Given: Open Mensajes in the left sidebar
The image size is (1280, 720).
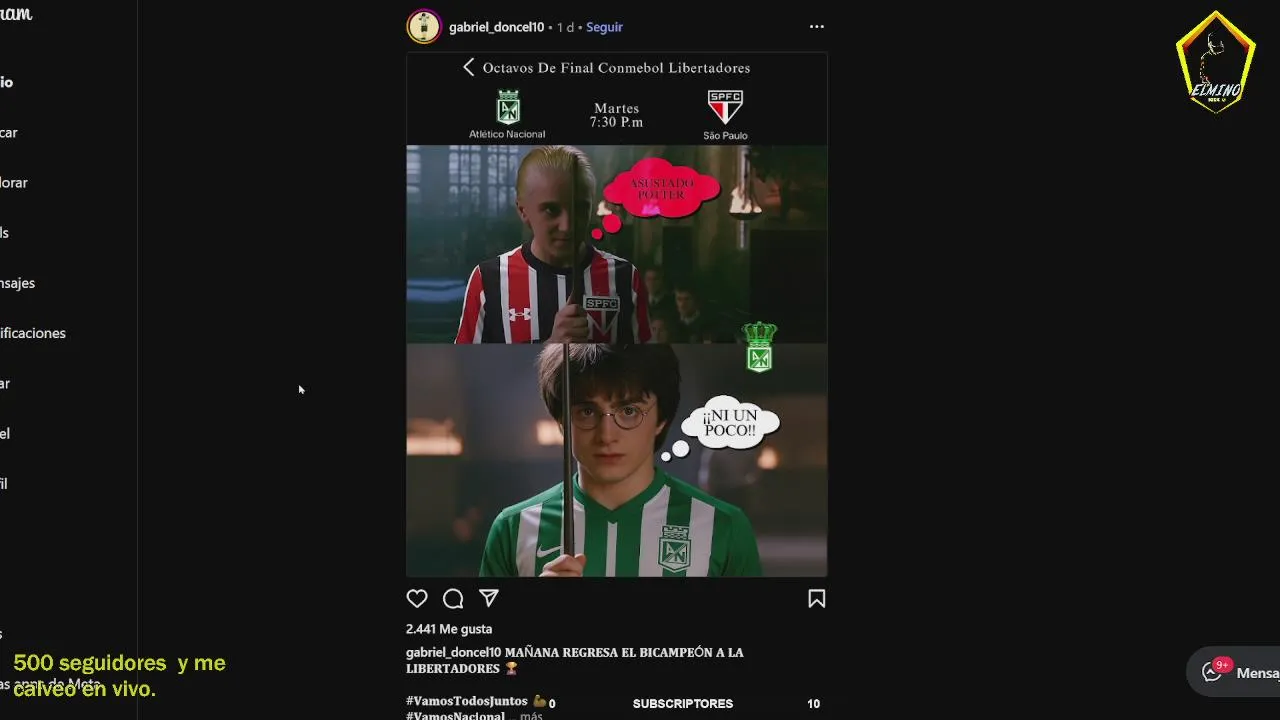Looking at the screenshot, I should click(x=18, y=283).
